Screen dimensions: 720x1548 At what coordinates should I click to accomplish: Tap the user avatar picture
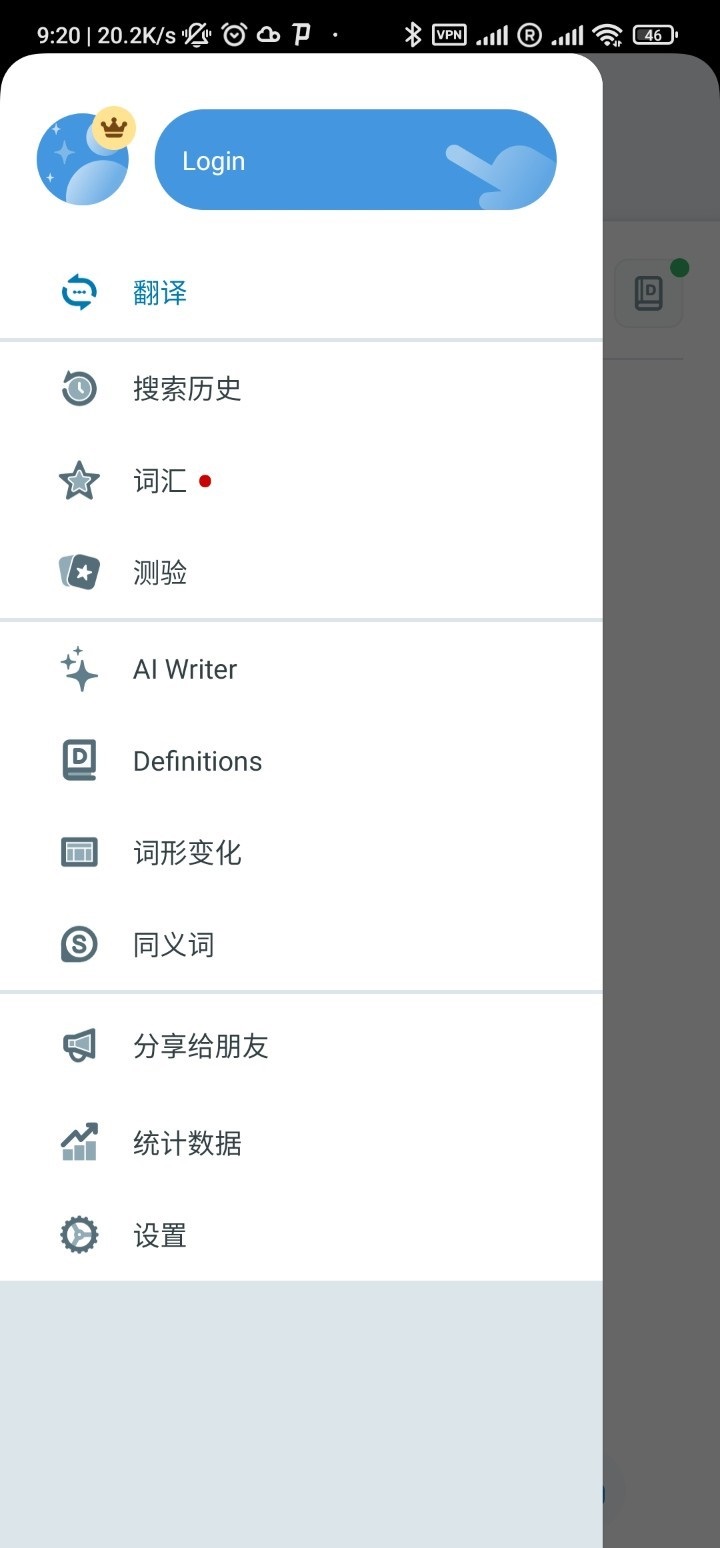[83, 158]
